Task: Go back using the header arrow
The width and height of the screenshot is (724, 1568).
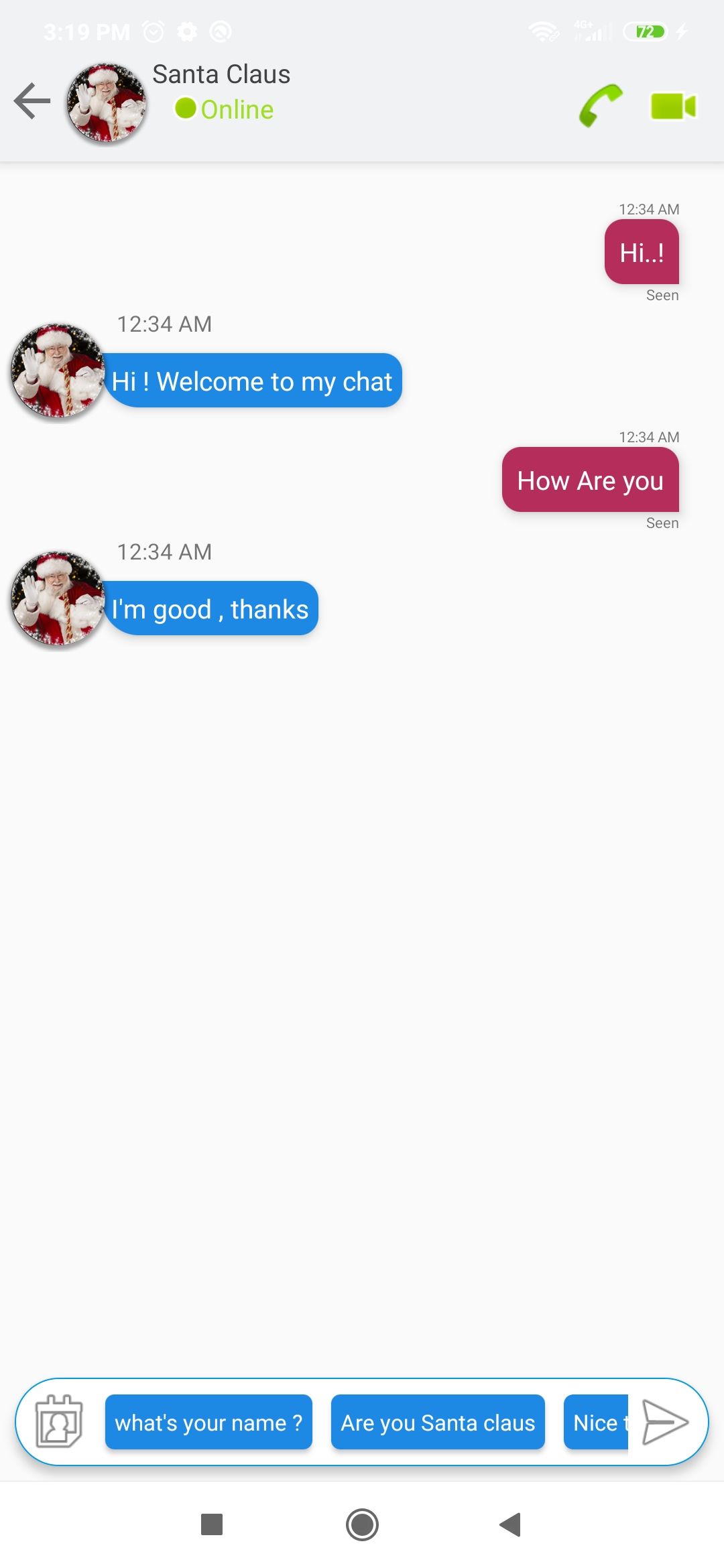Action: 32,101
